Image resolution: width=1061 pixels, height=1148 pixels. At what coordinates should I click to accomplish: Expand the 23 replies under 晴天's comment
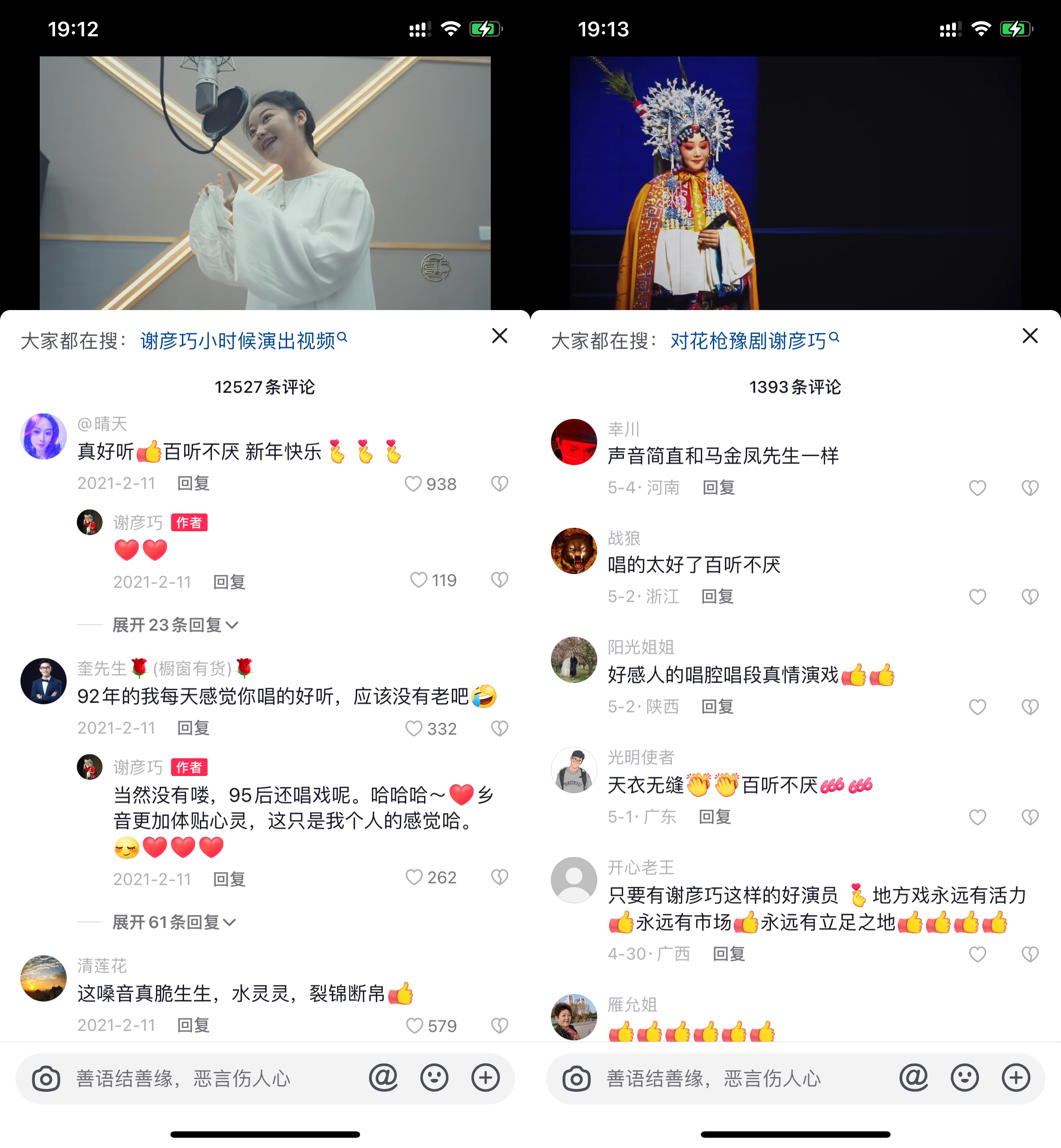tap(173, 624)
